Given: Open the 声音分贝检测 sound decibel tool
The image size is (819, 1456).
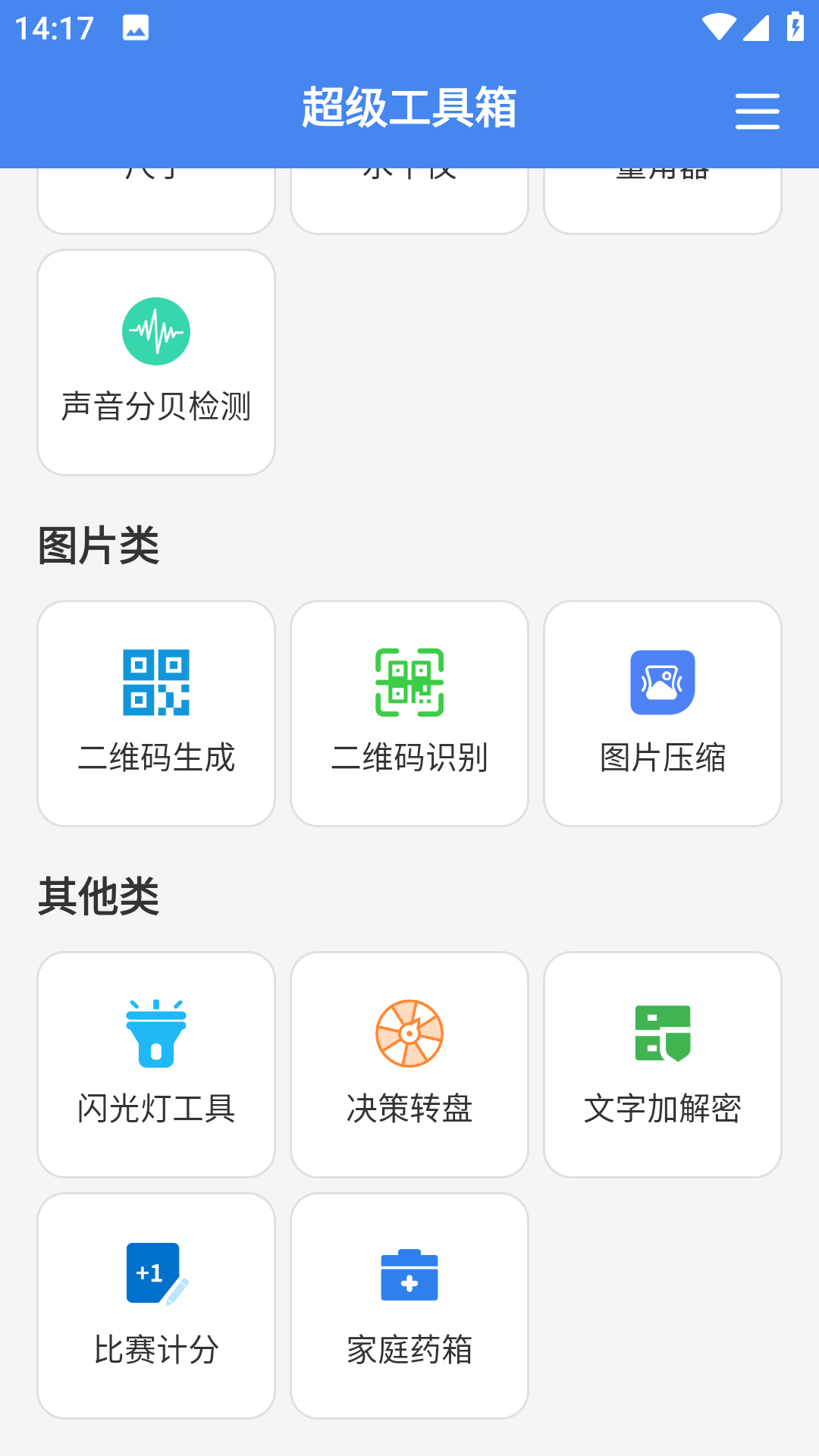Looking at the screenshot, I should 156,362.
